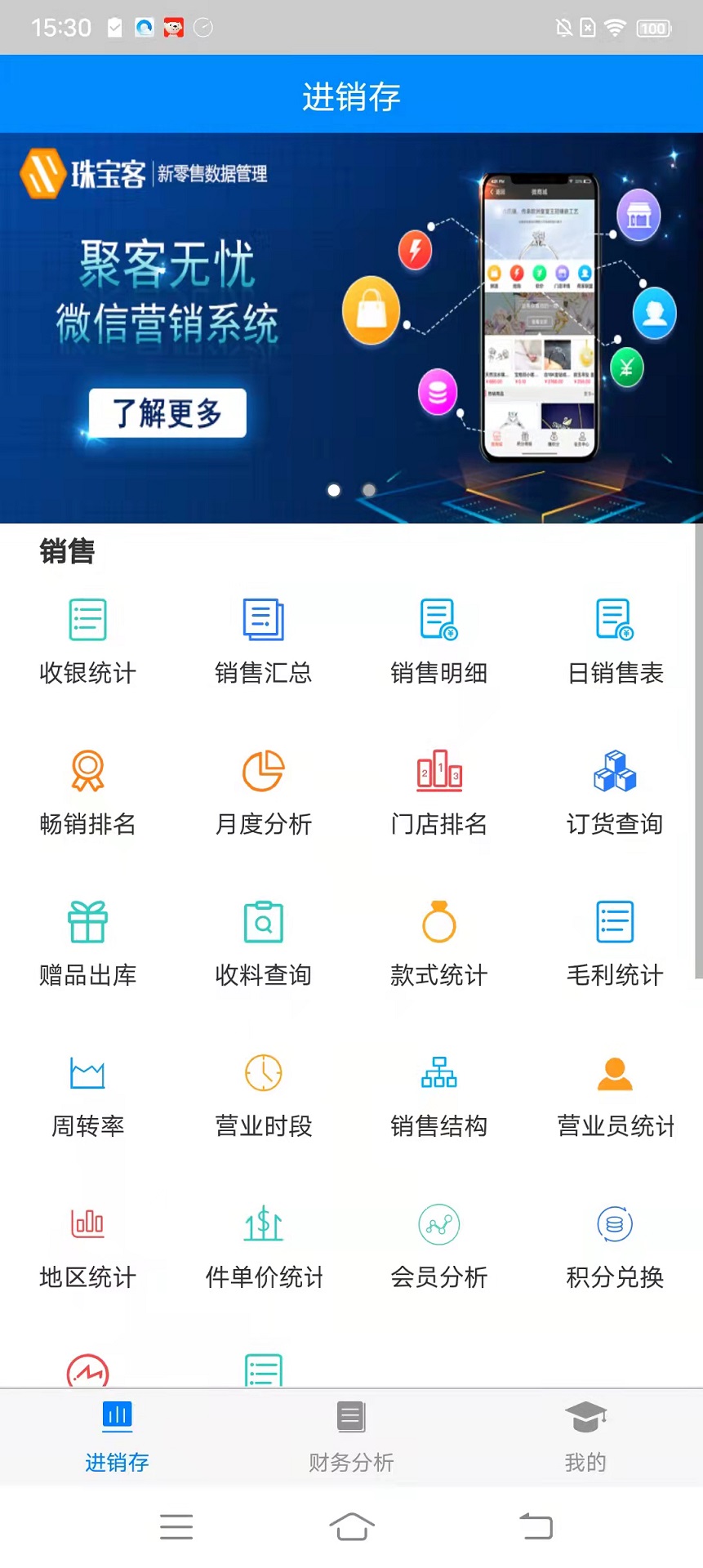View 毛利统计 gross profit statistics
Image resolution: width=703 pixels, height=1568 pixels.
tap(615, 941)
